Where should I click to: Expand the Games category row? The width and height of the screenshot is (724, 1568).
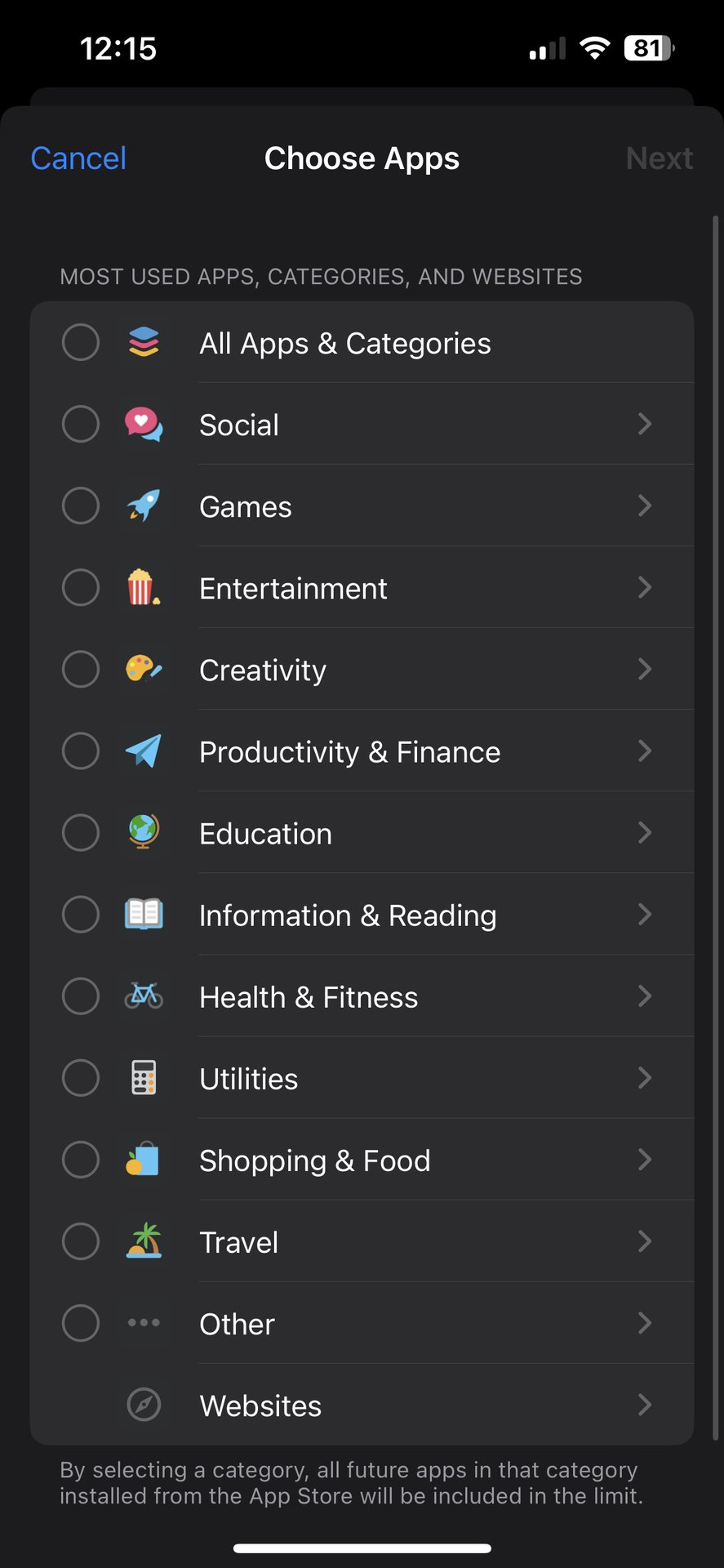tap(644, 506)
